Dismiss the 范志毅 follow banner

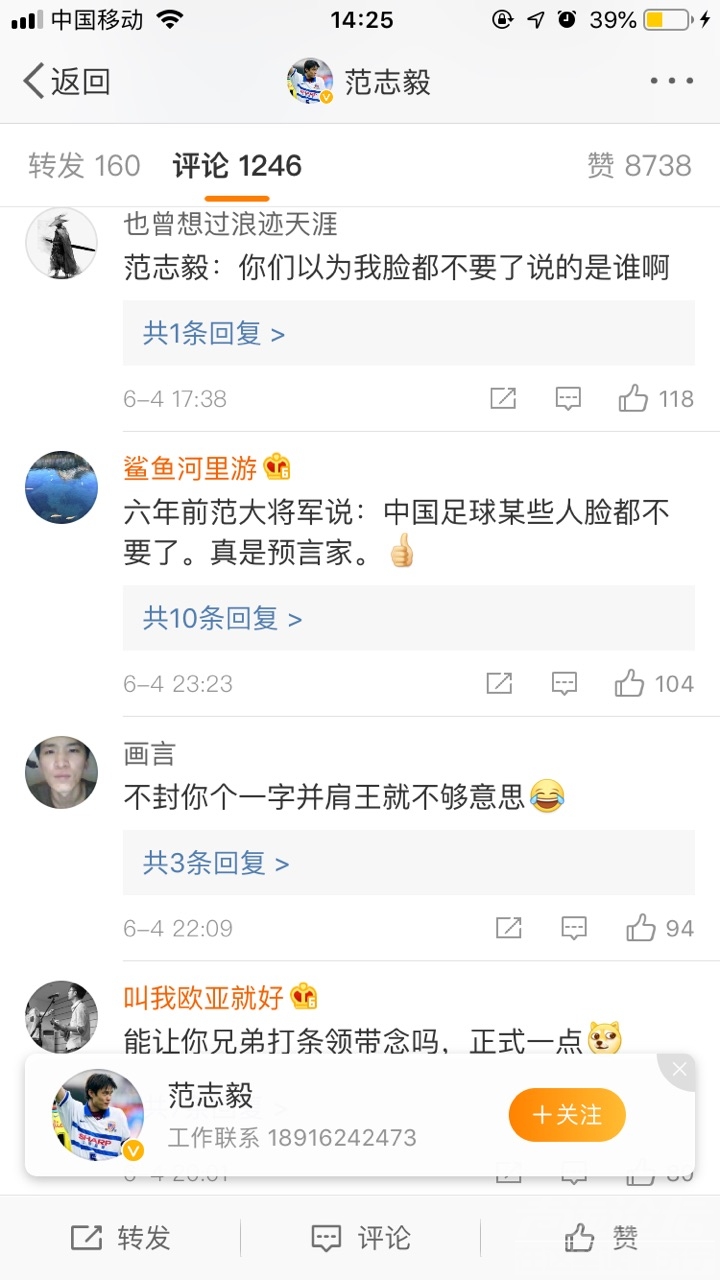tap(680, 1069)
